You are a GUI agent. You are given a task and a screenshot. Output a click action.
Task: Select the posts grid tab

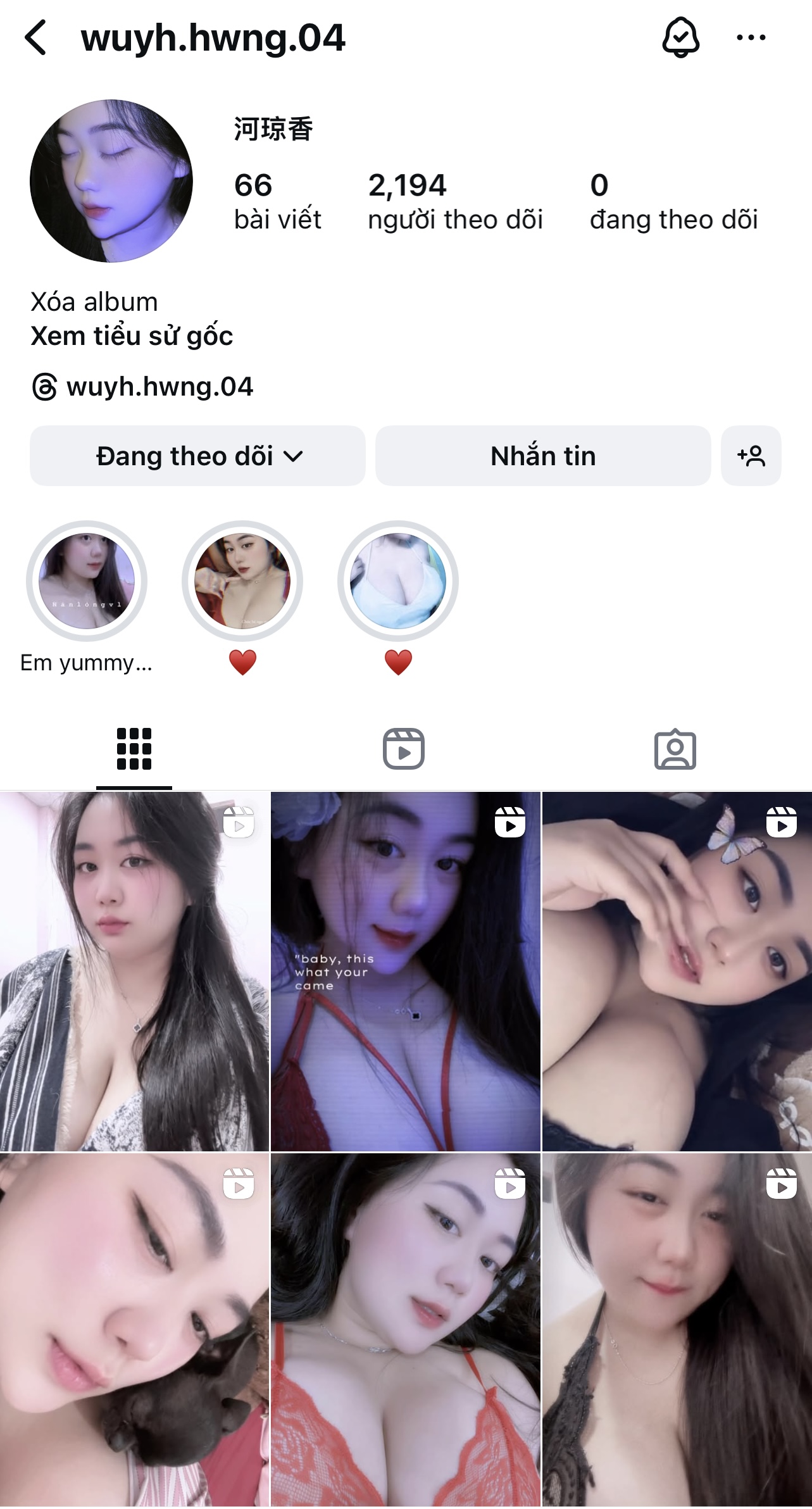tap(134, 749)
